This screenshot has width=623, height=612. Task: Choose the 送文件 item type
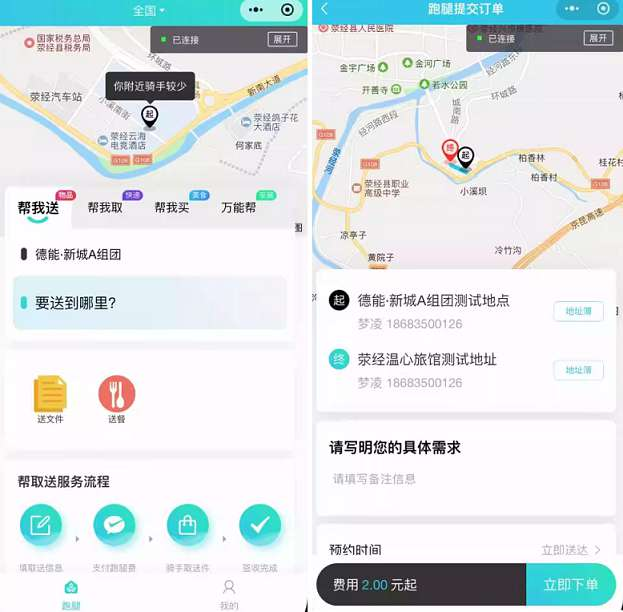50,399
